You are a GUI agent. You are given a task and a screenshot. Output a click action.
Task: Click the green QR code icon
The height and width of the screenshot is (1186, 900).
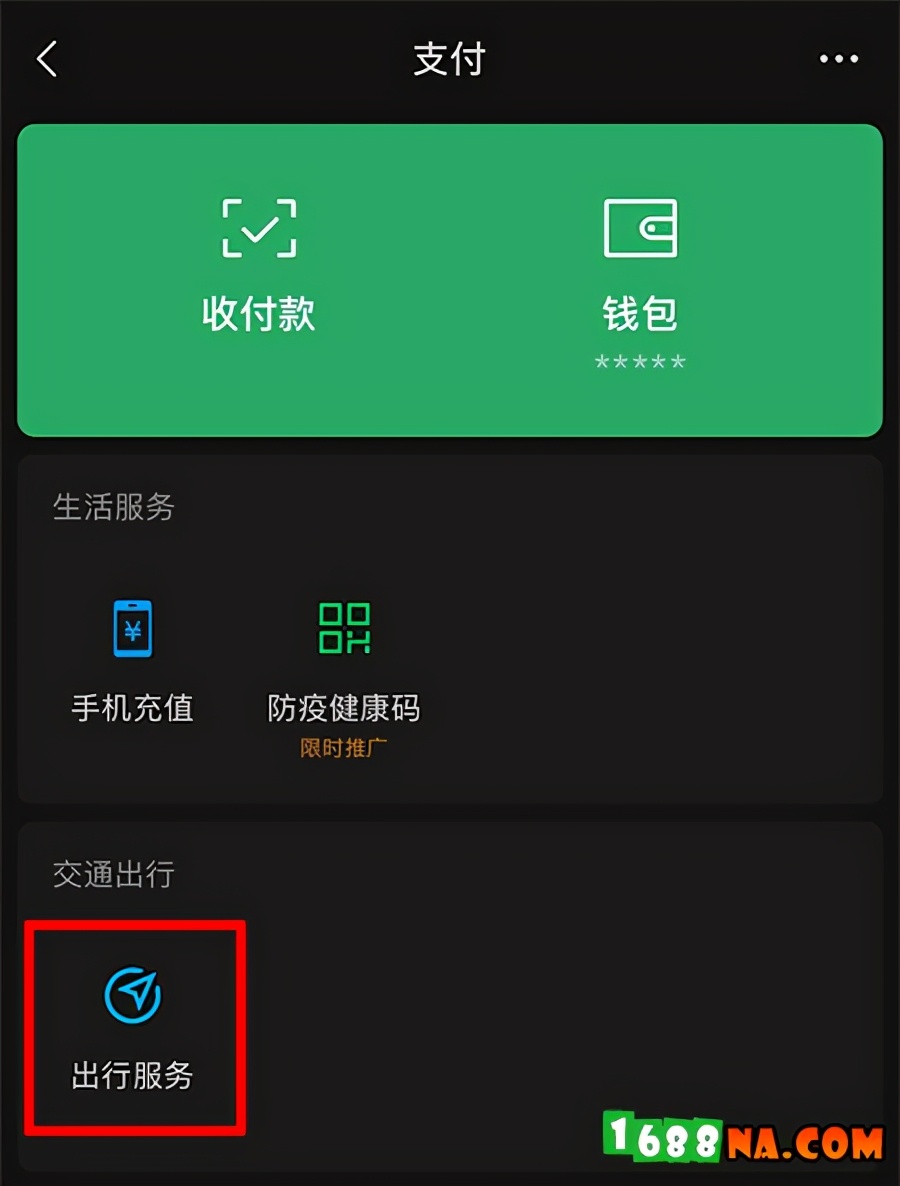(343, 627)
